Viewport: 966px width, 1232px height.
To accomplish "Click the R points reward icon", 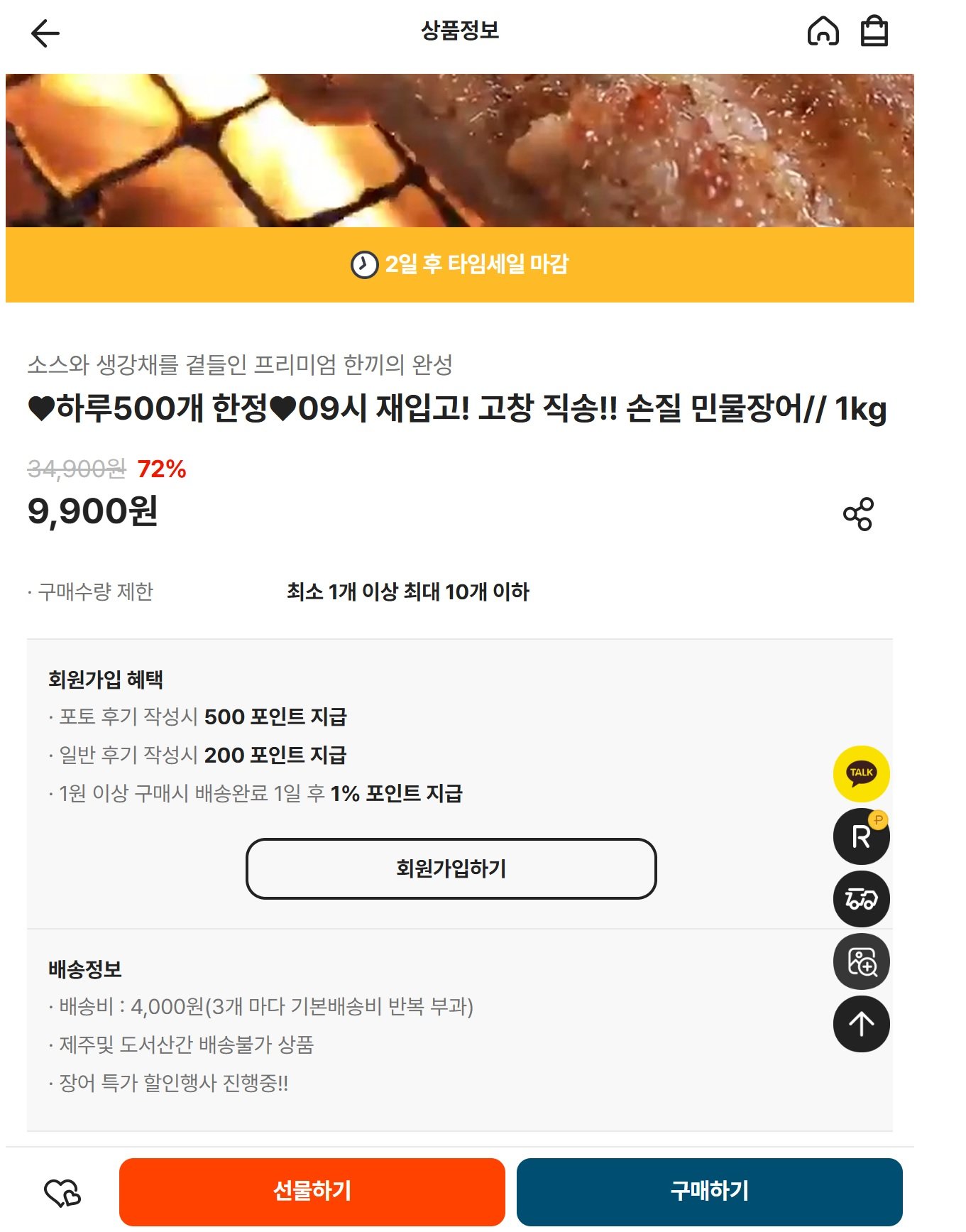I will (861, 836).
